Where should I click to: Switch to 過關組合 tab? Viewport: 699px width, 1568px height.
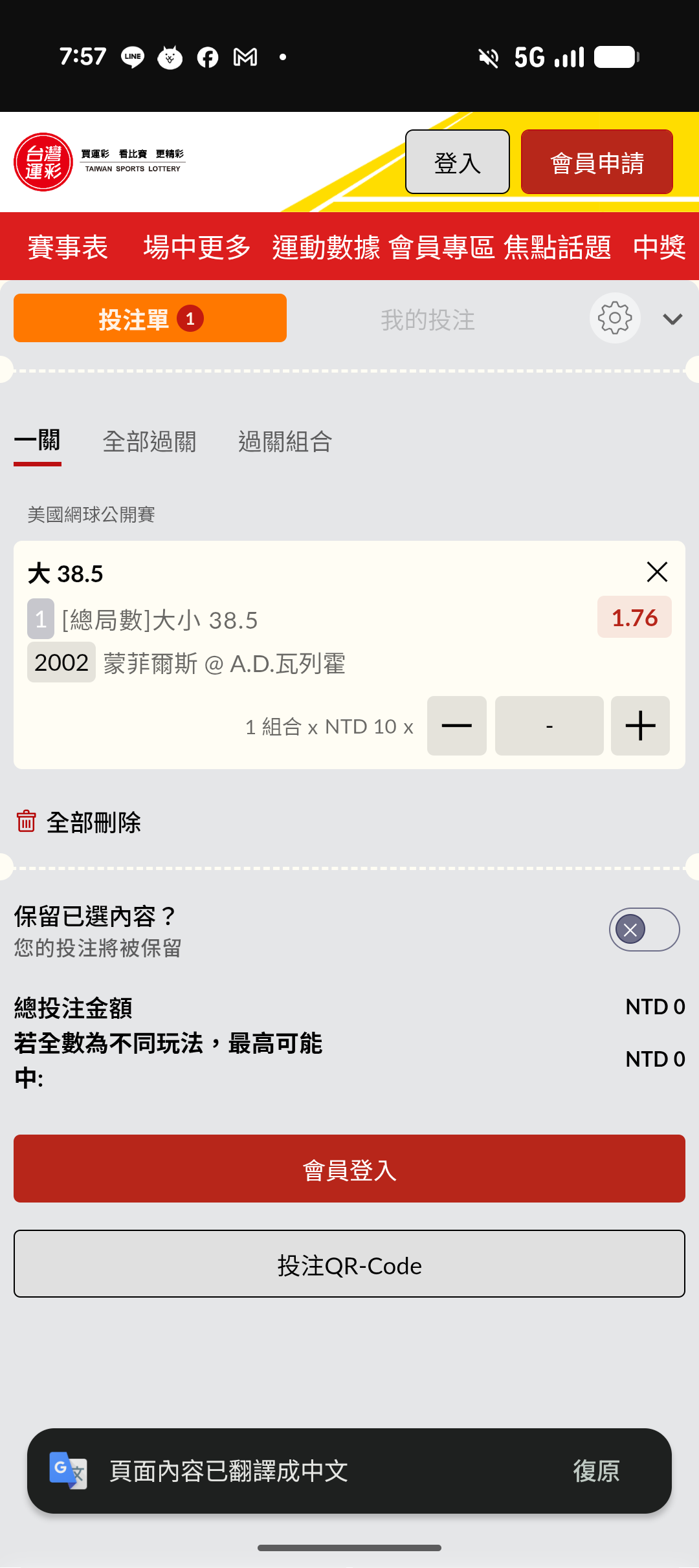285,442
